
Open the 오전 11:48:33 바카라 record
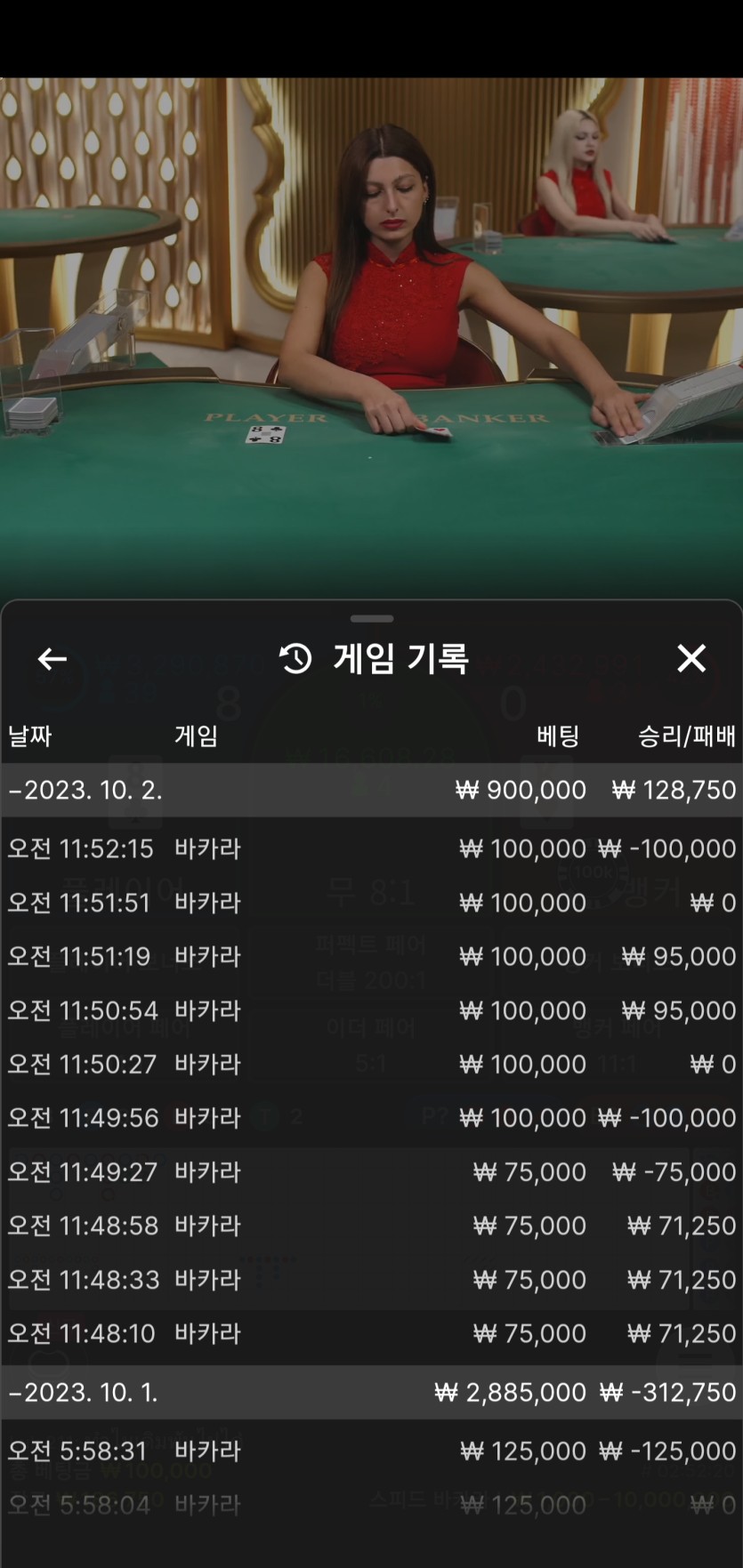coord(371,1280)
